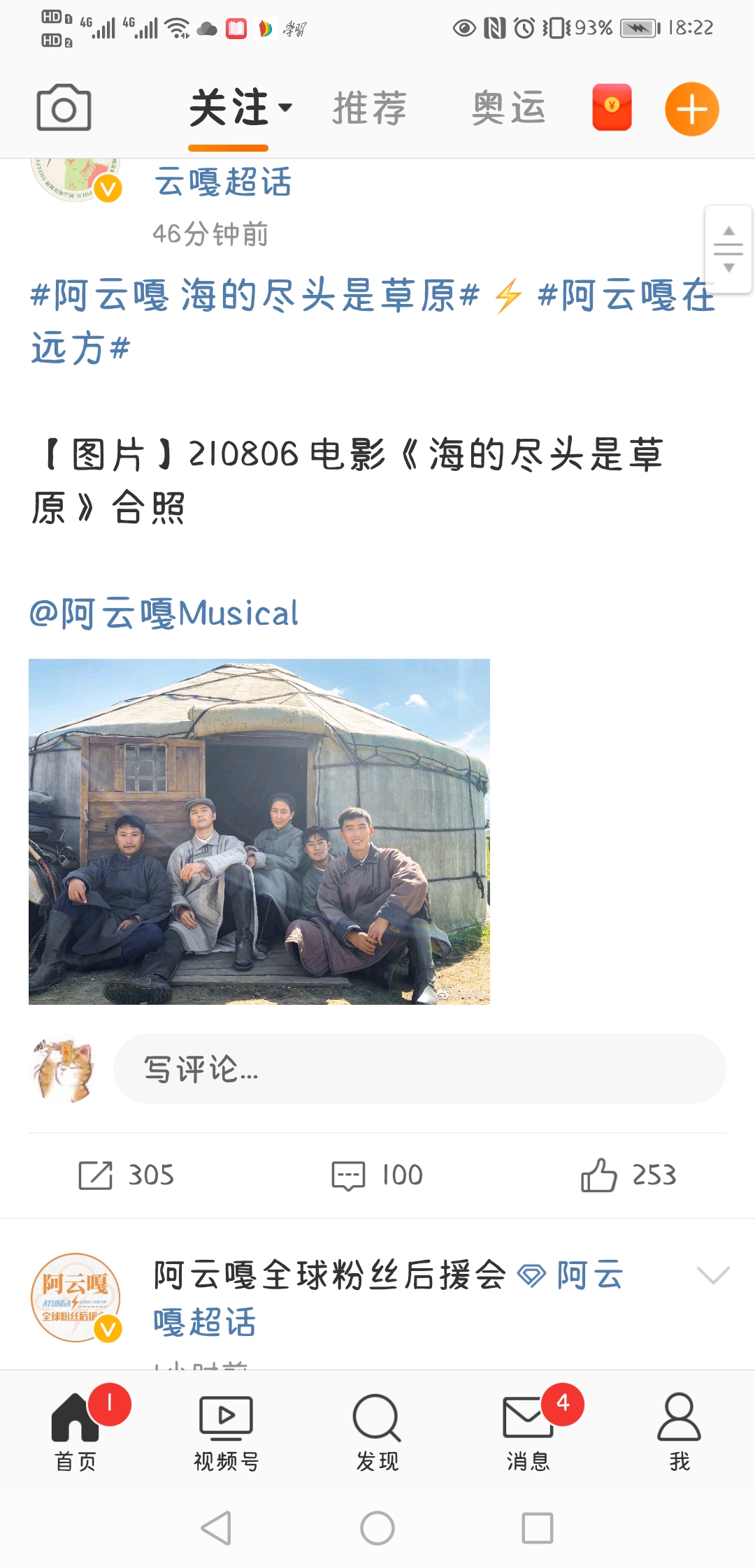Switch to the 我 profile tab

click(679, 1430)
